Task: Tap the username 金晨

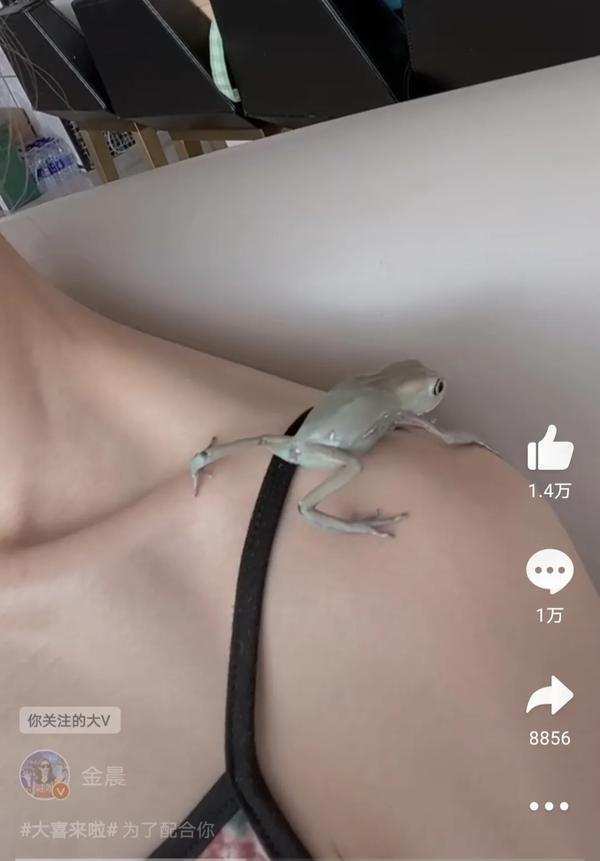Action: click(103, 777)
